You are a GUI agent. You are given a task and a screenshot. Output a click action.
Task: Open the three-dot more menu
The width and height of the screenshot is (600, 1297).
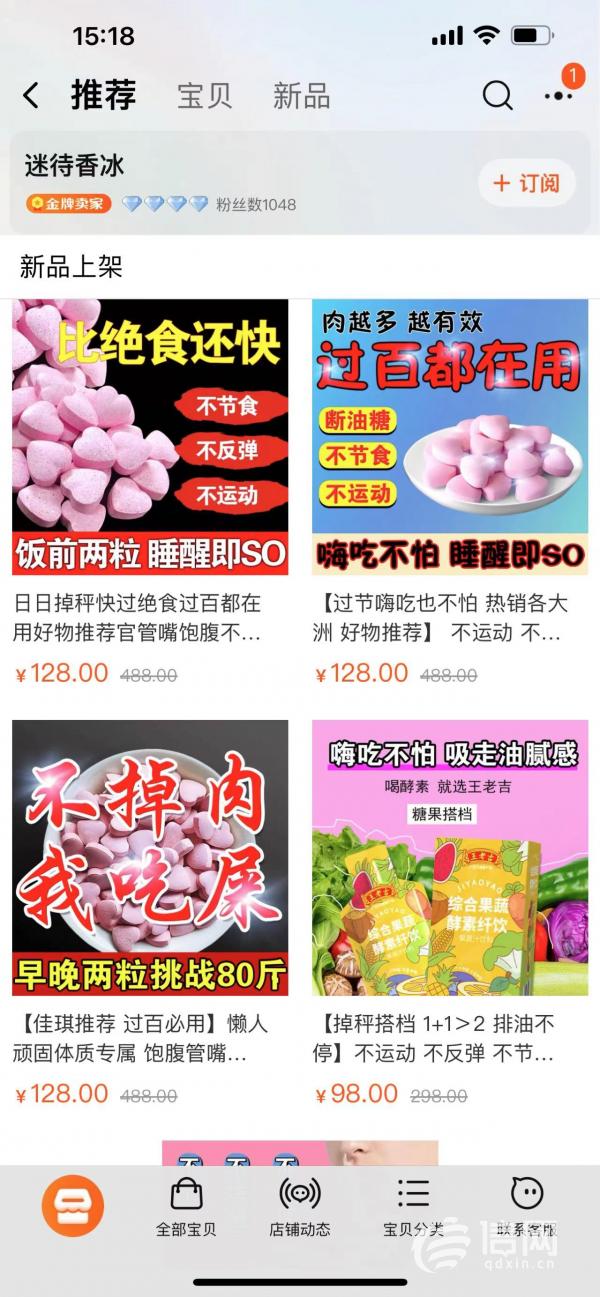558,96
